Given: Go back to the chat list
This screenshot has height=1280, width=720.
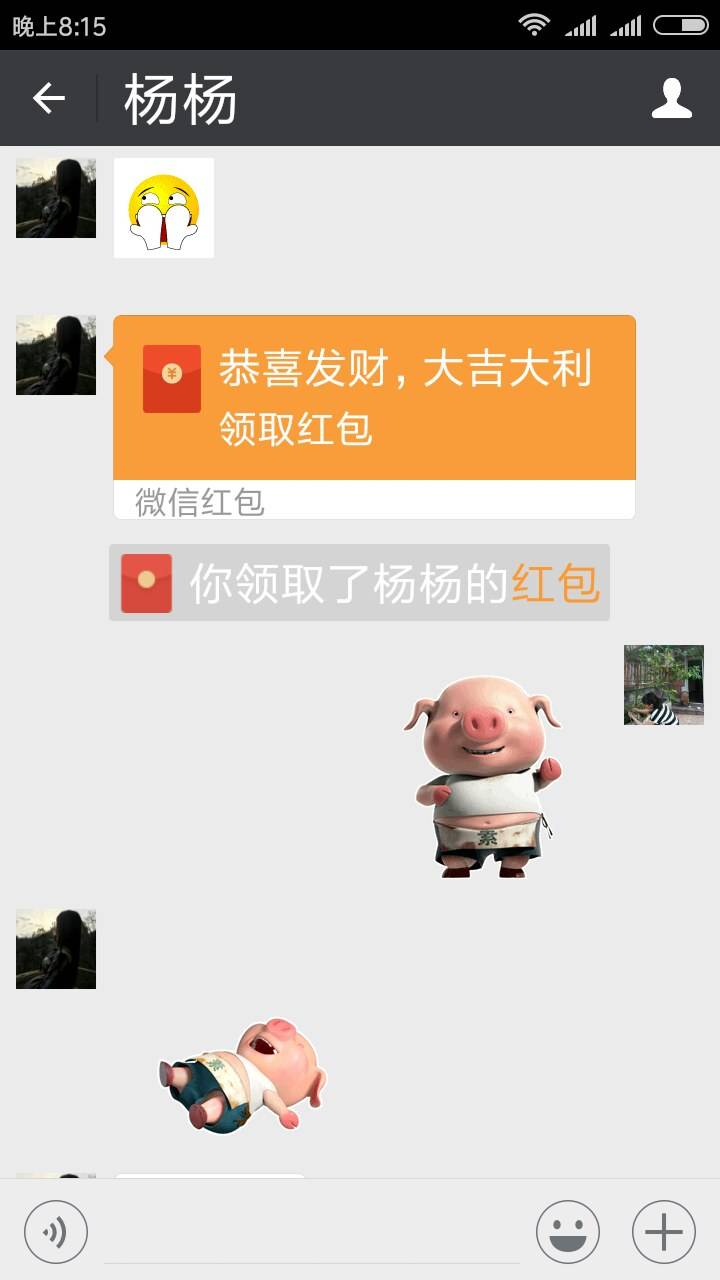Looking at the screenshot, I should pos(48,98).
